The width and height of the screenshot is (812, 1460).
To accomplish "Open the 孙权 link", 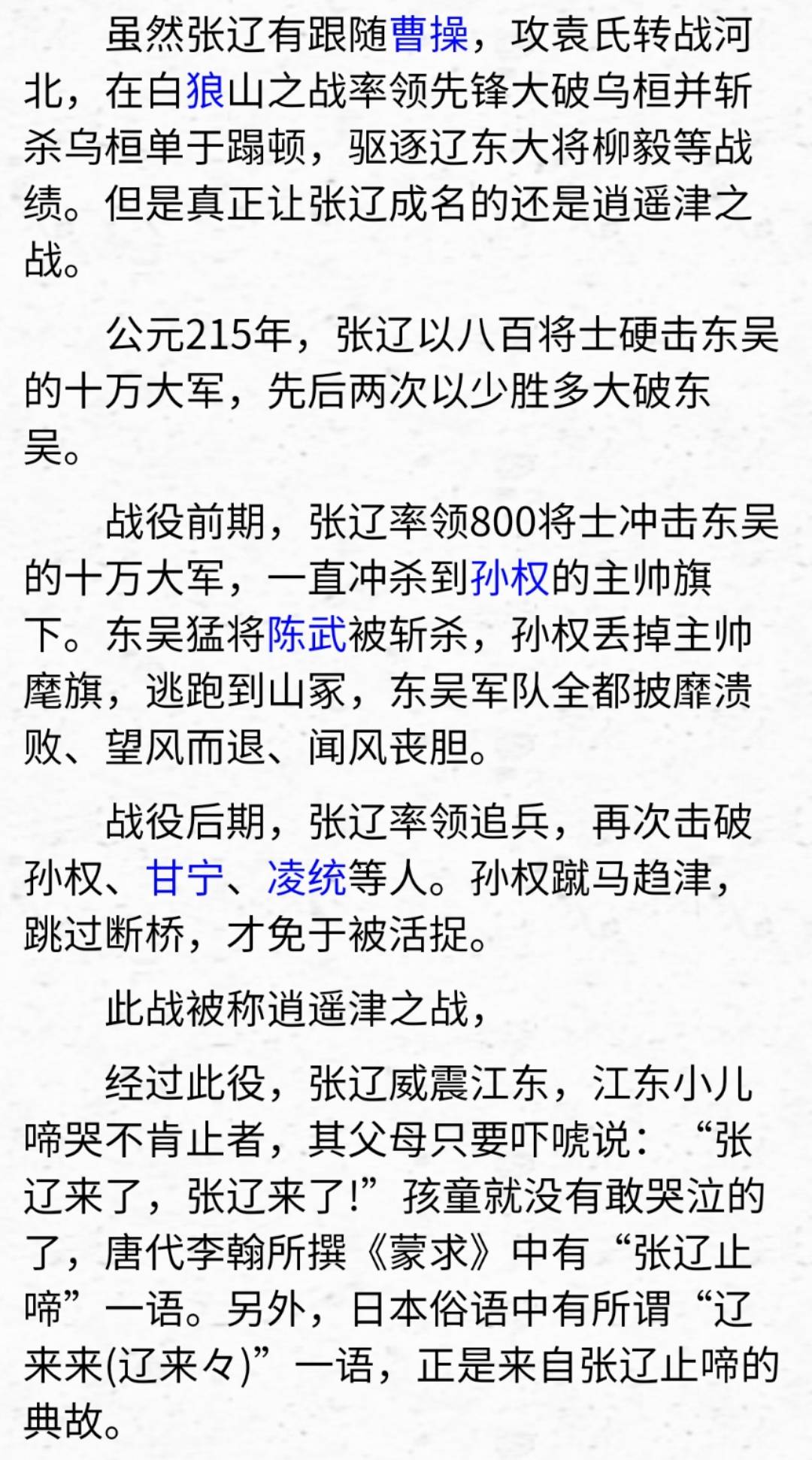I will (511, 579).
